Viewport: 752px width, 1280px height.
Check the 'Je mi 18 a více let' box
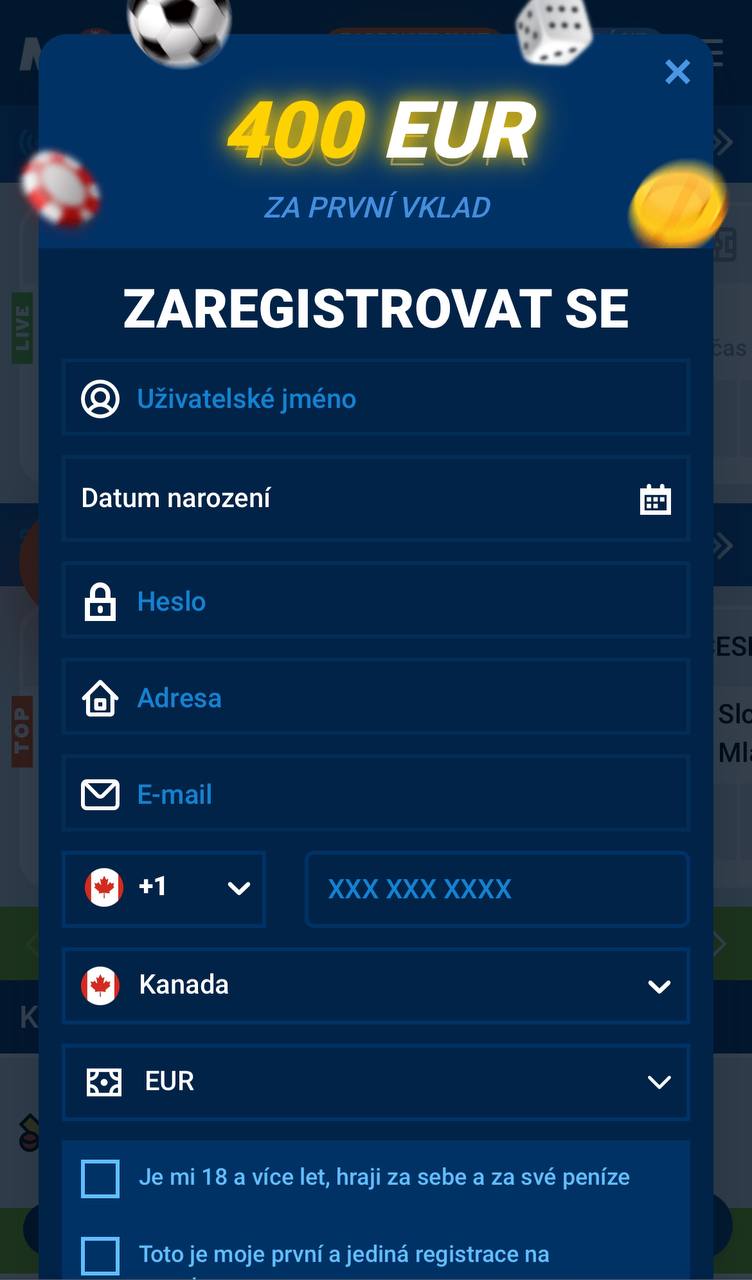(x=100, y=1178)
